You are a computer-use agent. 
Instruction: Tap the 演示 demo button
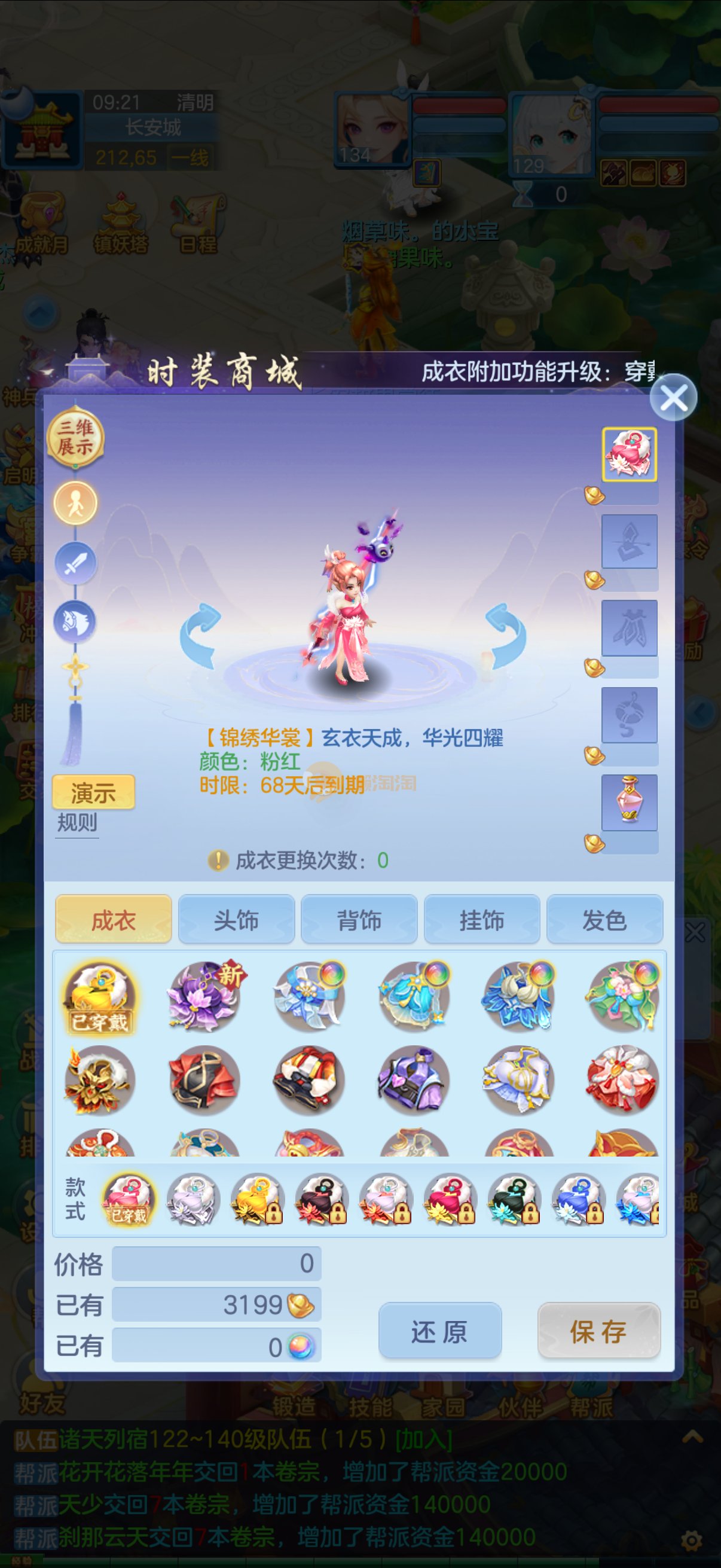point(93,792)
